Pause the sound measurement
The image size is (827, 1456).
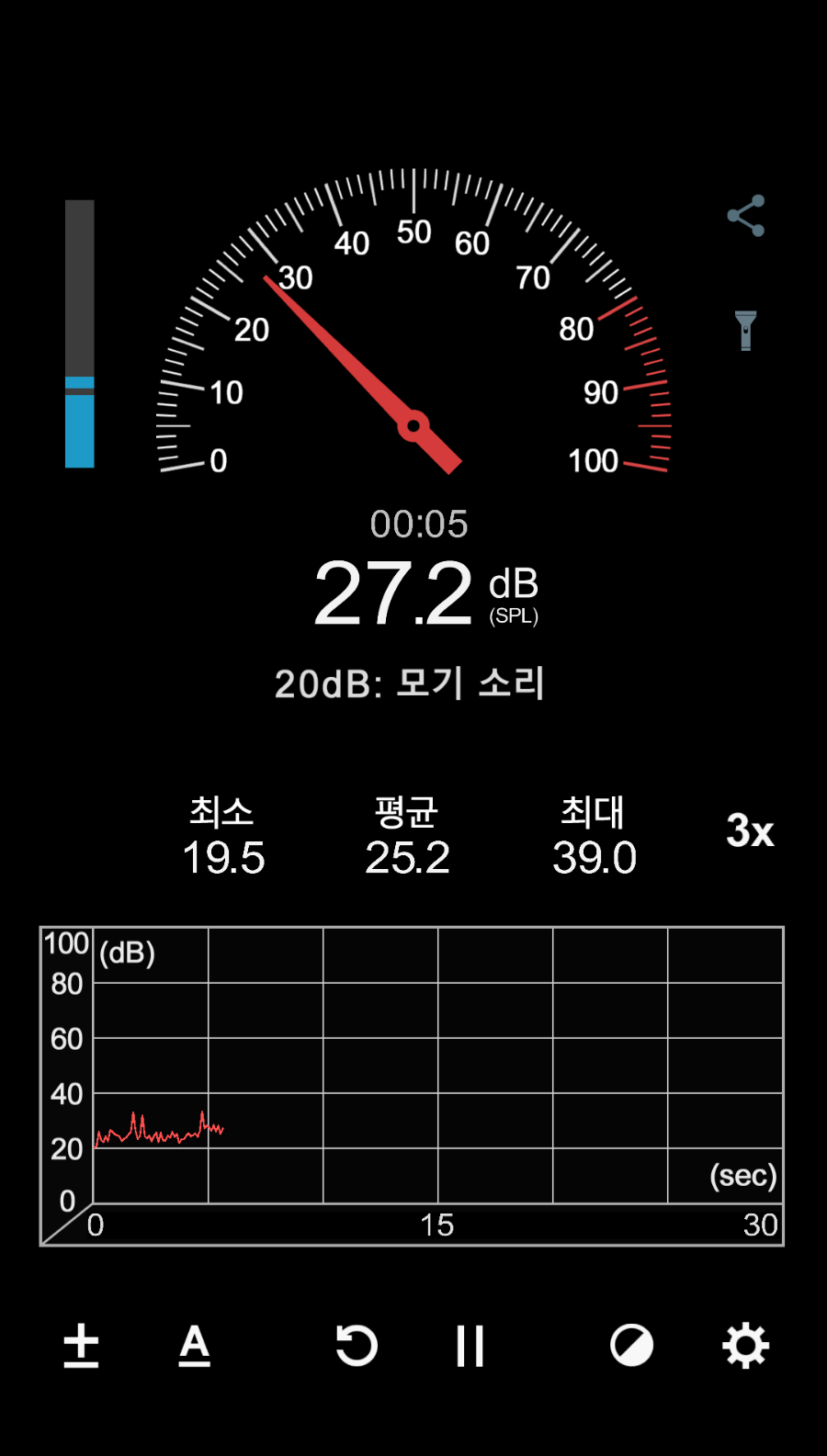click(x=470, y=1346)
